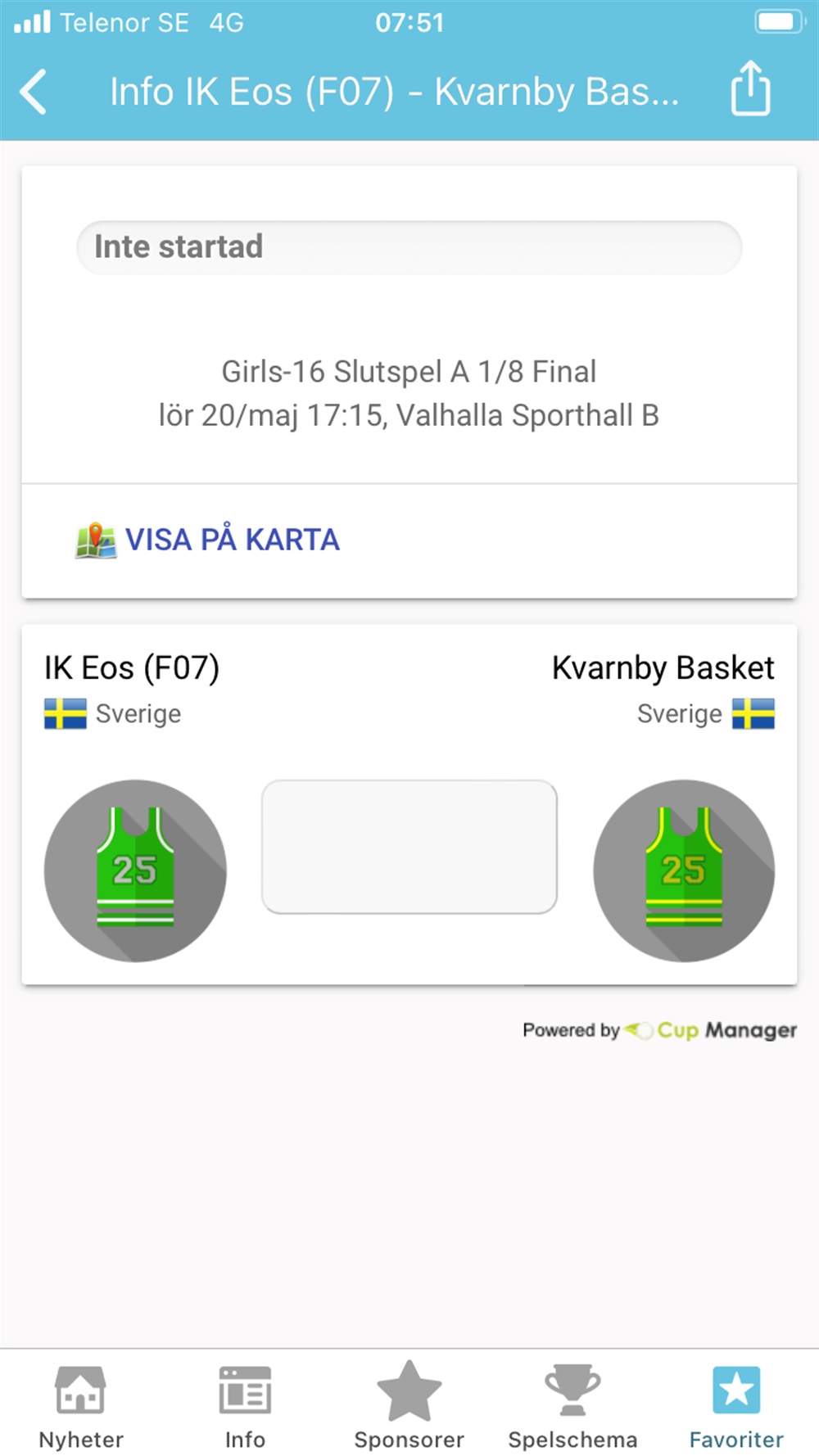This screenshot has height=1456, width=819.
Task: Share this match info
Action: (x=750, y=88)
